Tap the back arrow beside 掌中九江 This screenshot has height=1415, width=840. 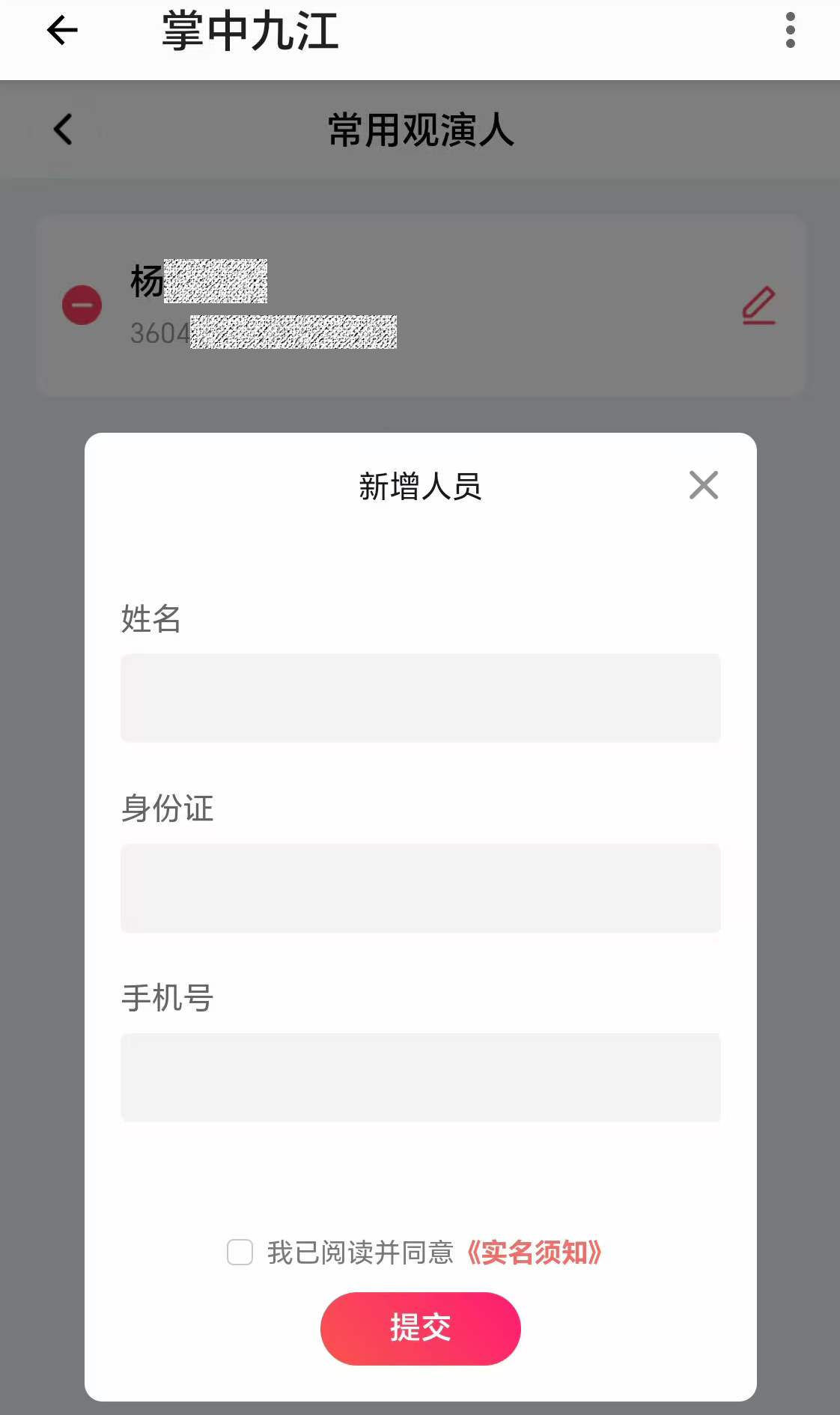coord(62,30)
